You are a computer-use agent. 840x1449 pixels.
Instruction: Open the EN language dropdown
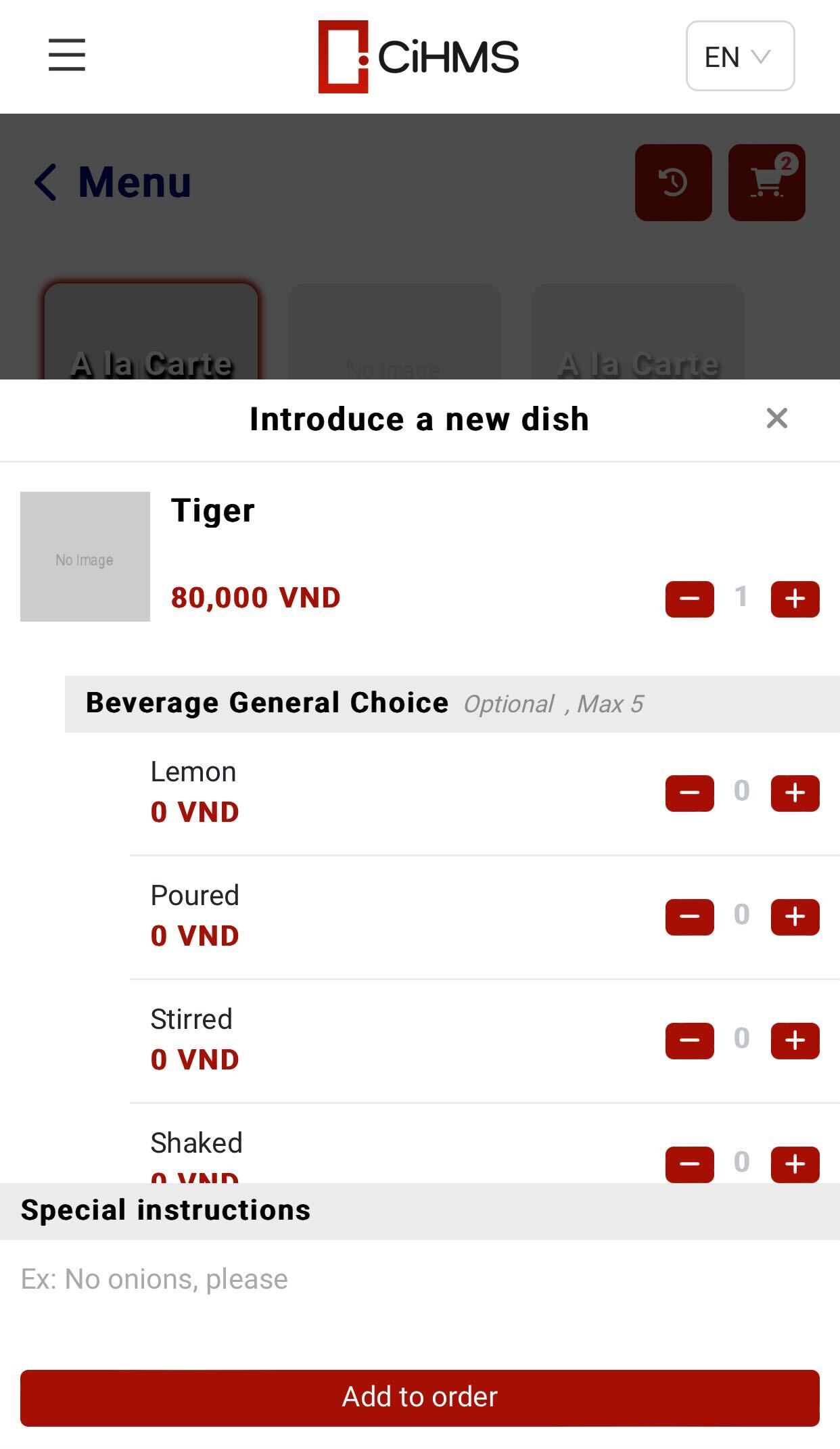tap(740, 56)
